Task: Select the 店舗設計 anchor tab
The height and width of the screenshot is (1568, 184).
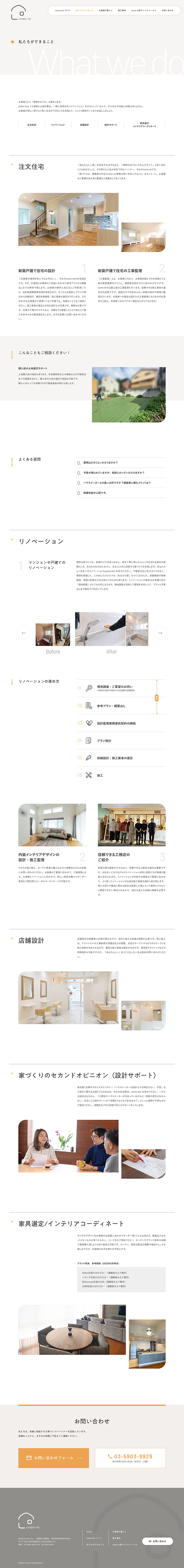Action: 84,125
